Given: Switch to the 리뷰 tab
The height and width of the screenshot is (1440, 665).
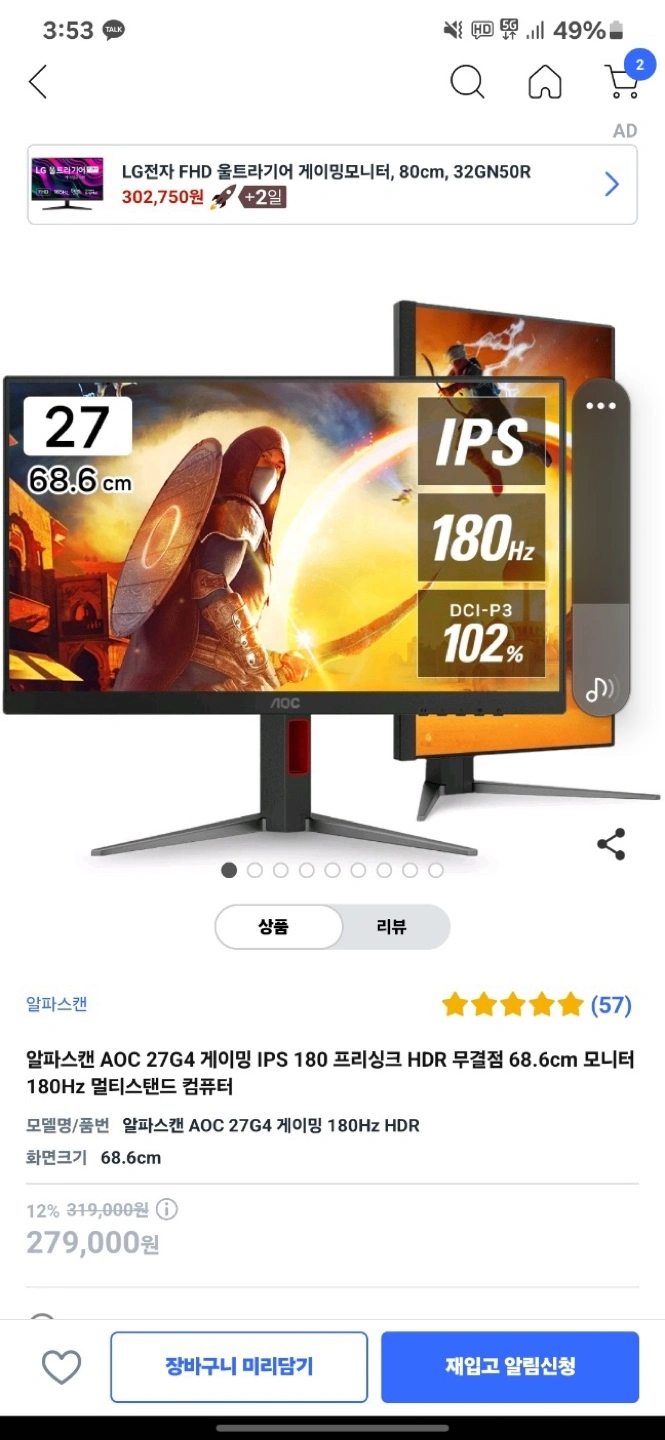Looking at the screenshot, I should [x=391, y=927].
